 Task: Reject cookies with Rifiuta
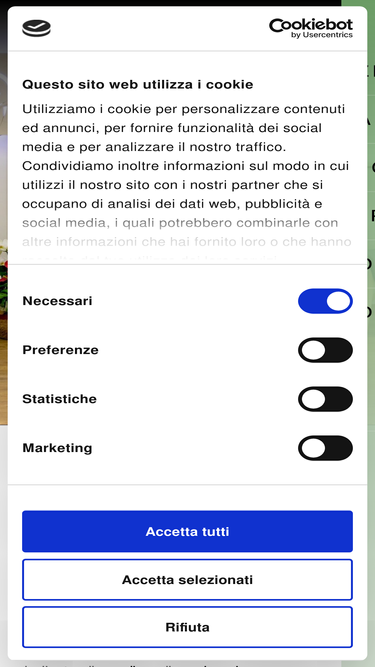(187, 627)
